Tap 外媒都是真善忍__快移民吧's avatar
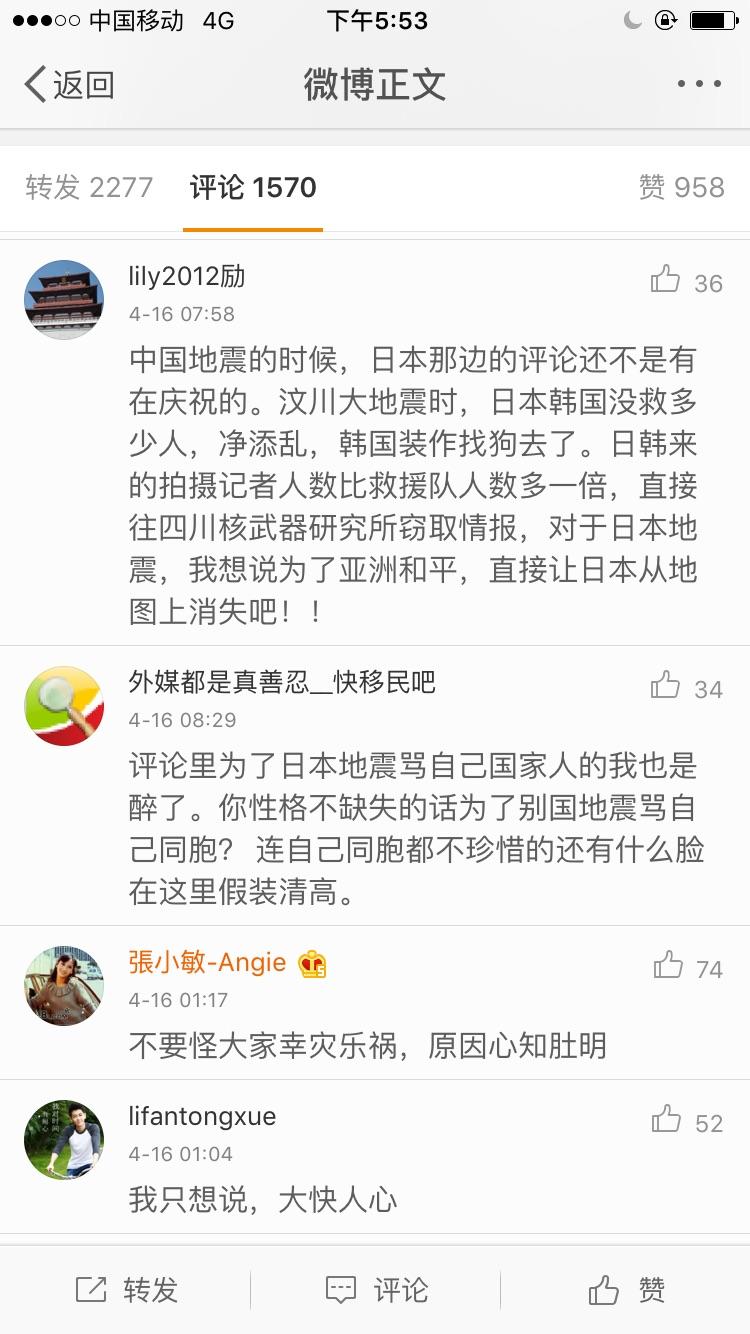The height and width of the screenshot is (1334, 750). [x=63, y=705]
